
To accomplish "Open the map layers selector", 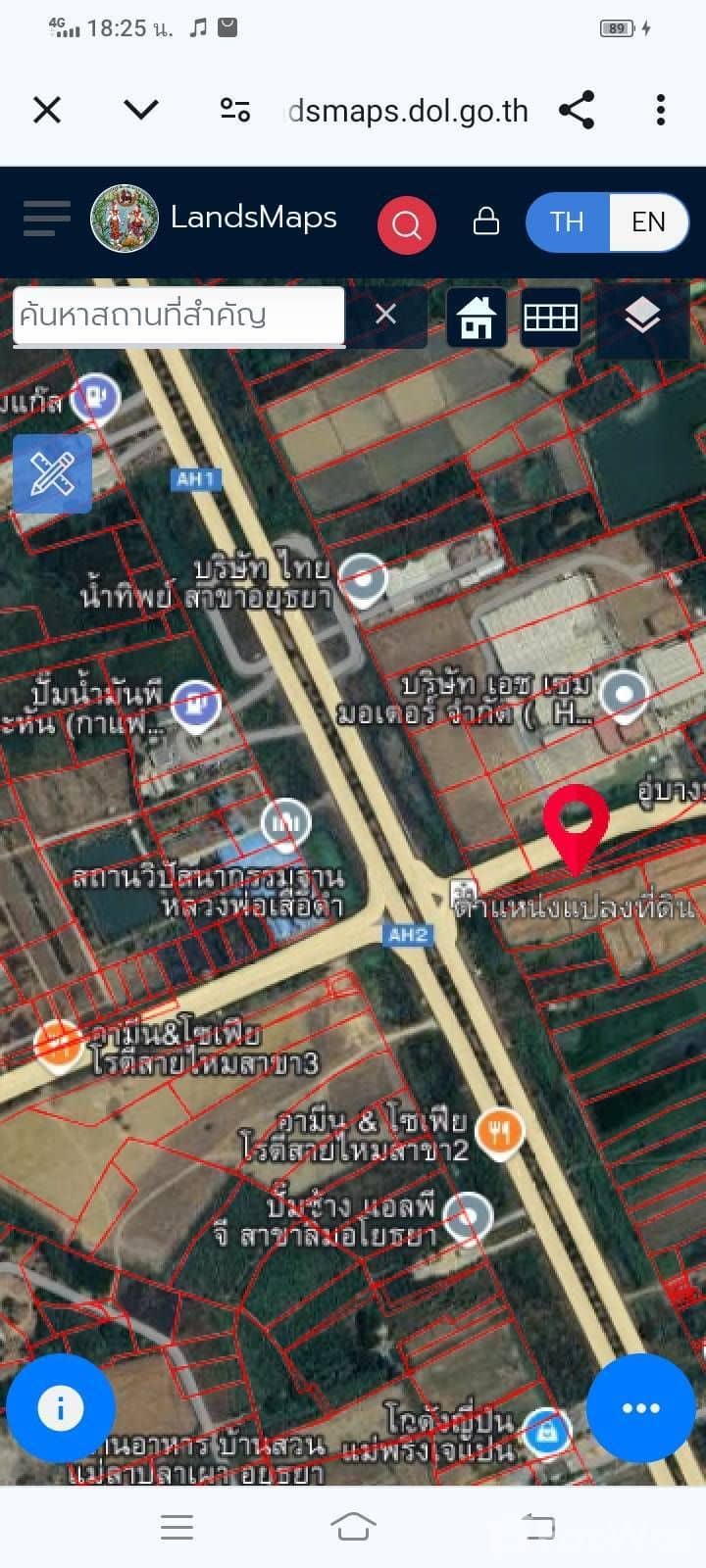I will point(642,317).
